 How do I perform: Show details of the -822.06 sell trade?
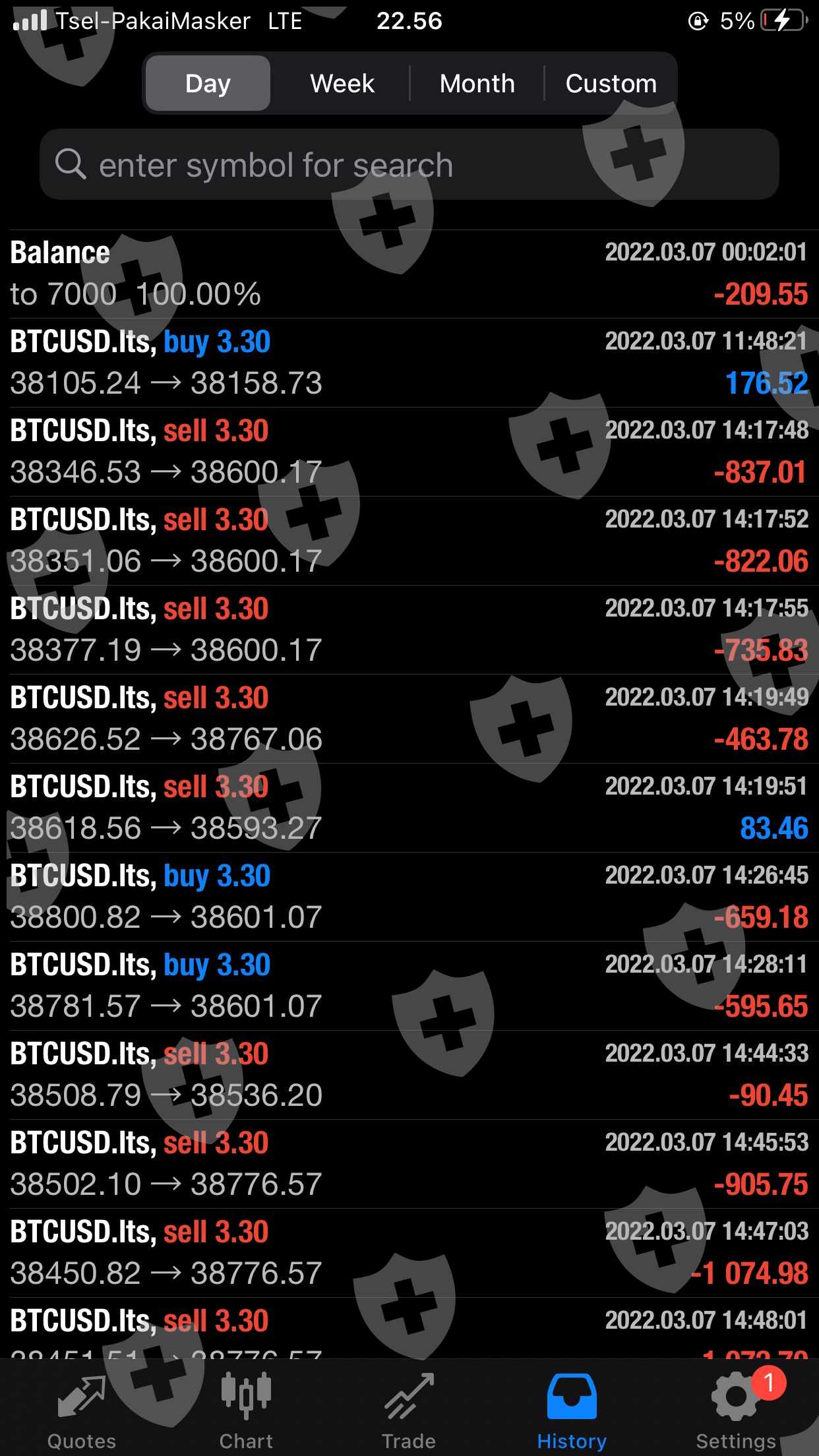point(409,541)
